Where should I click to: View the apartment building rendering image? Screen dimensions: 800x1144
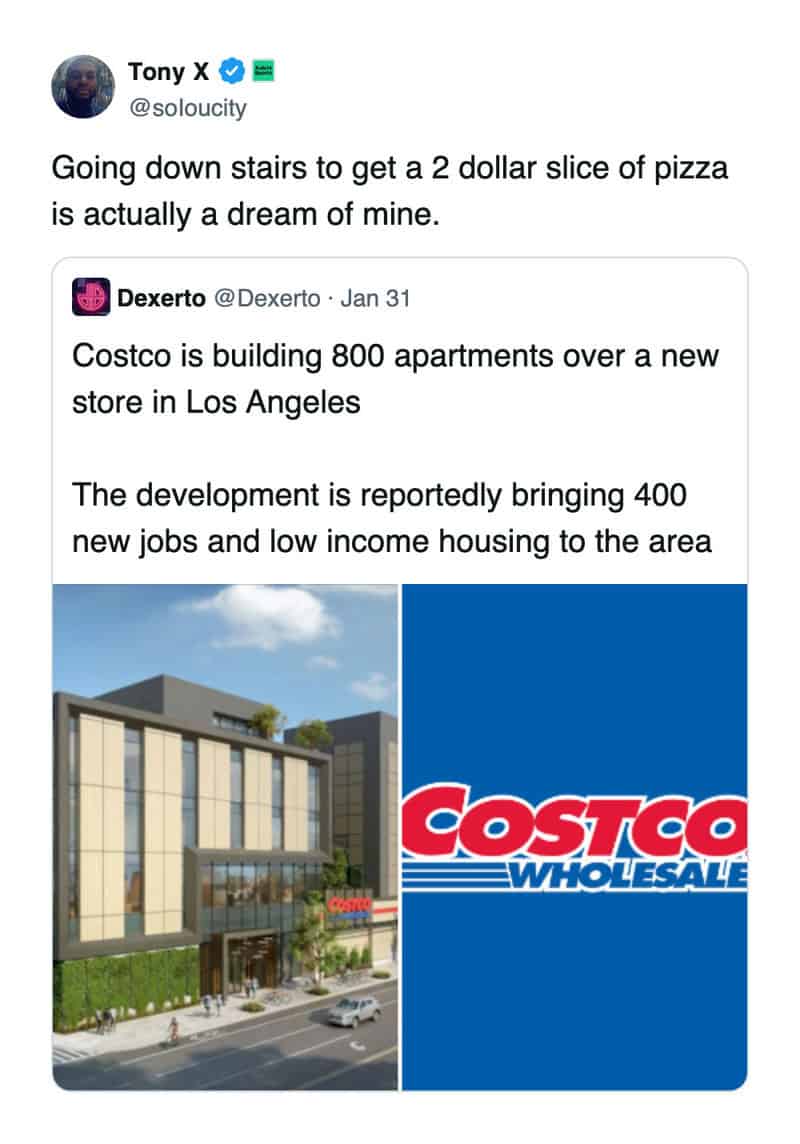click(226, 836)
